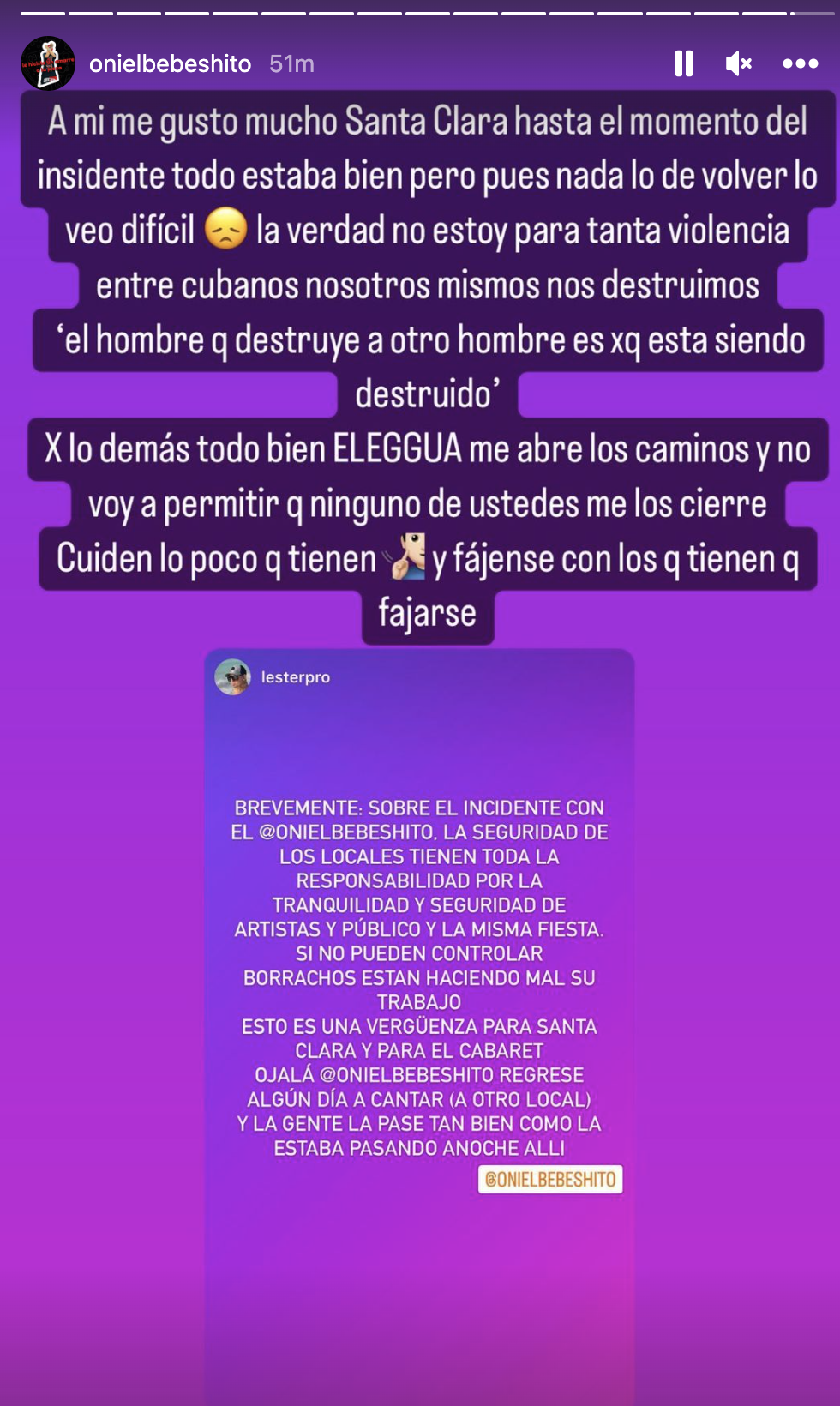Open the three-dot more options menu
The width and height of the screenshot is (840, 1406).
(x=800, y=63)
